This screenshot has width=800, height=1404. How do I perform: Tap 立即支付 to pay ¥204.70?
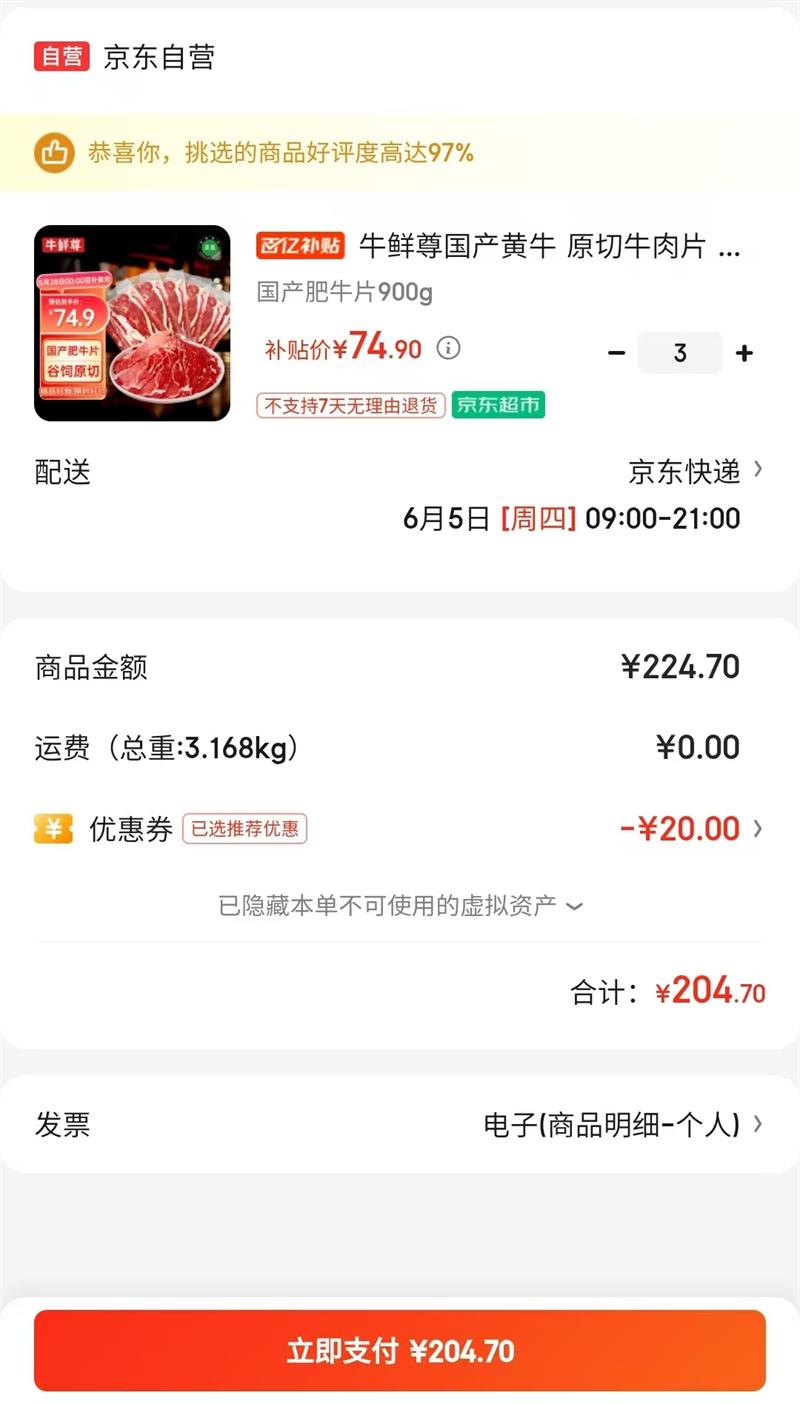(x=400, y=1351)
